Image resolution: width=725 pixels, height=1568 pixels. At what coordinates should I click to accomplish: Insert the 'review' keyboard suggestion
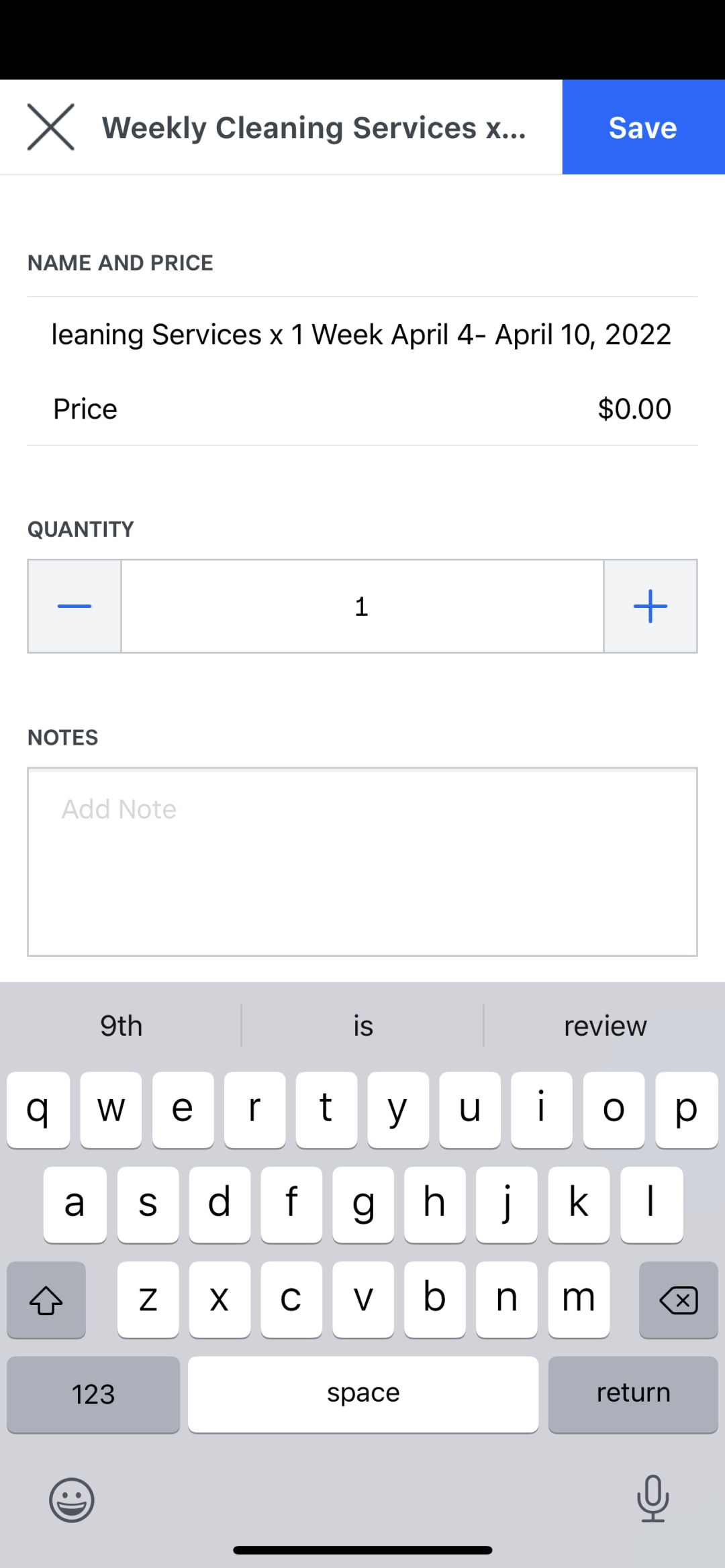click(605, 1025)
